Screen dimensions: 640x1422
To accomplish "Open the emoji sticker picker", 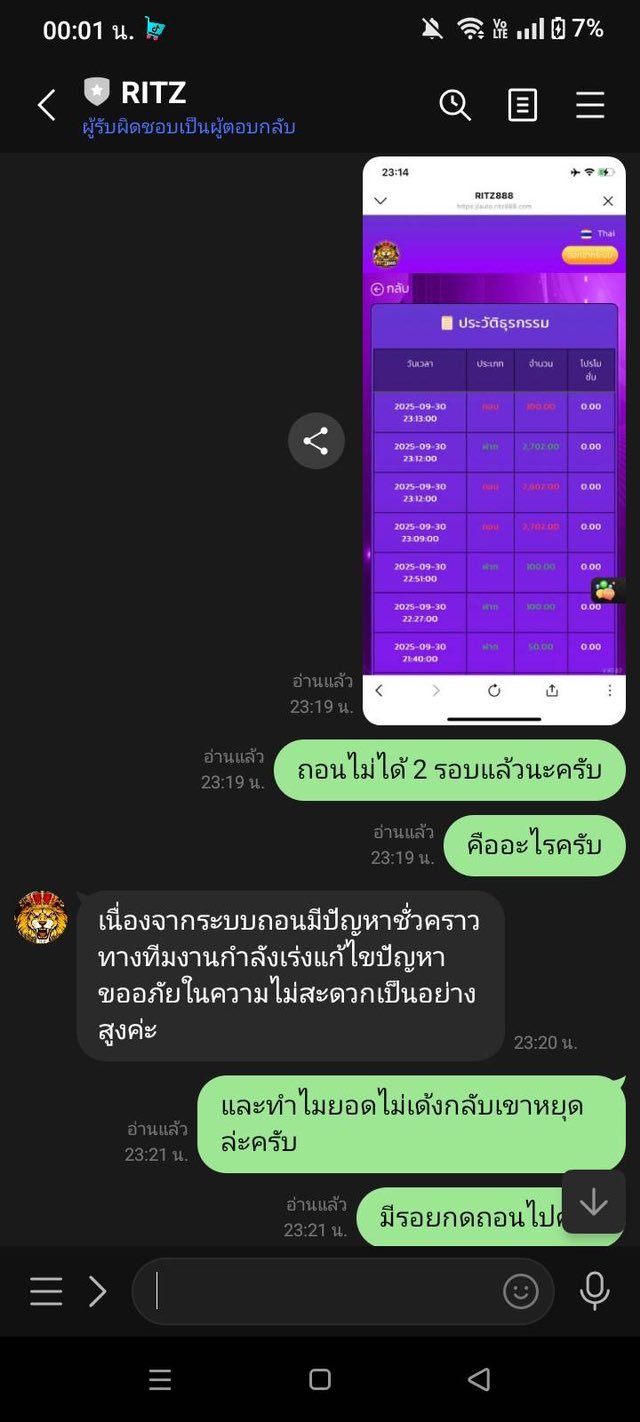I will pos(521,1292).
